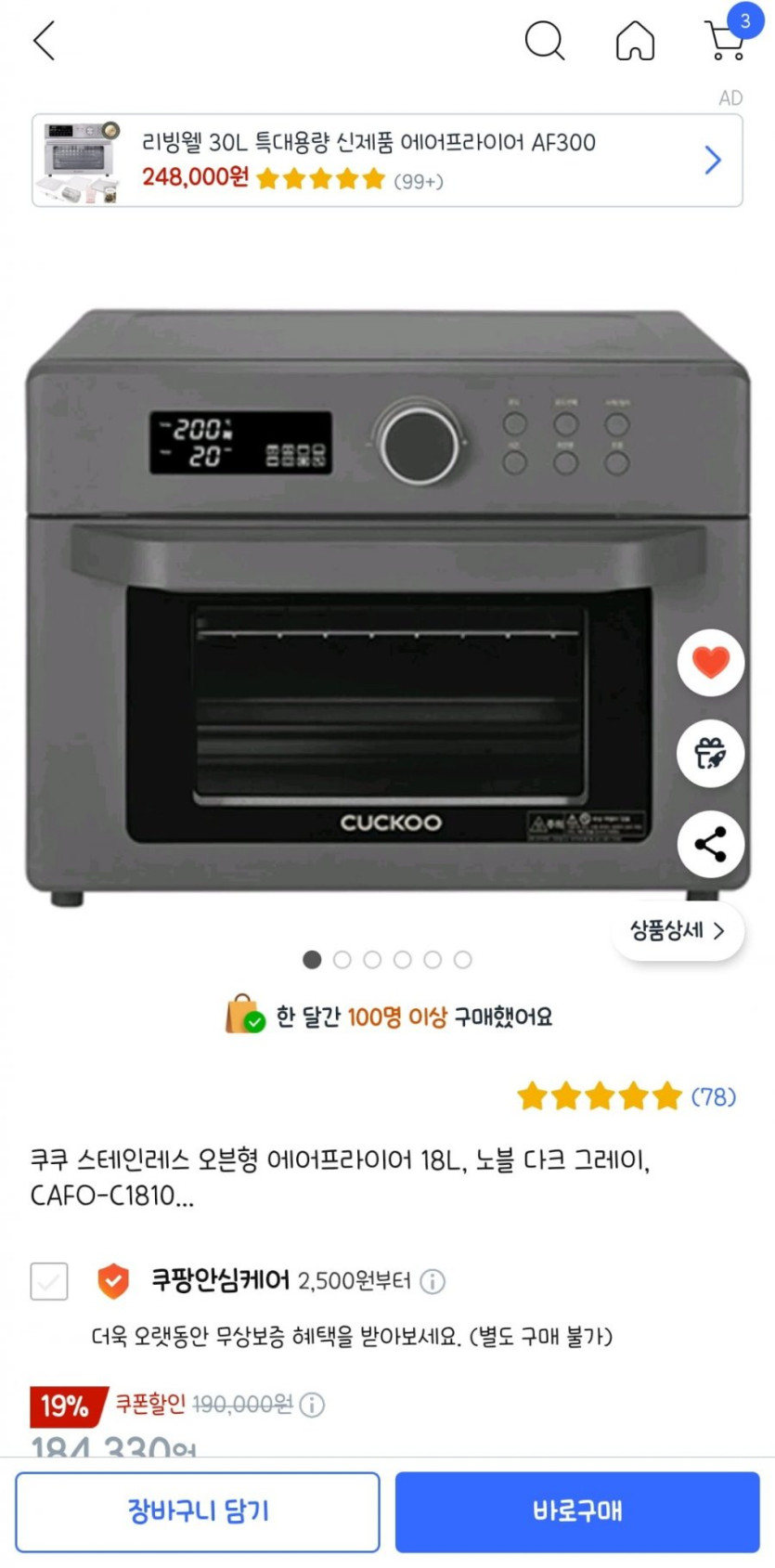Buy now with 바로구매

click(x=577, y=1511)
